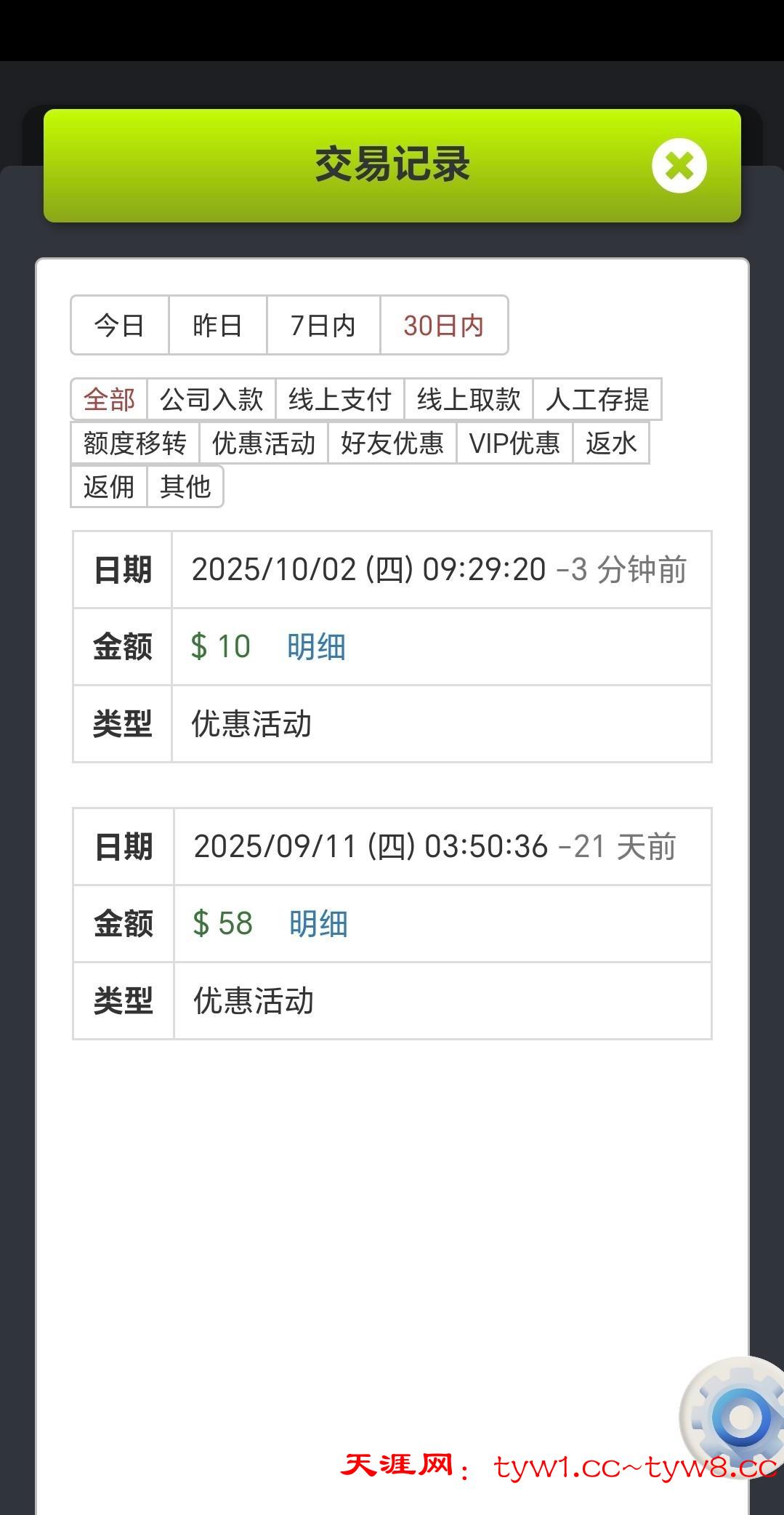This screenshot has height=1515, width=784.
Task: Show 其他 transaction types
Action: [x=185, y=486]
